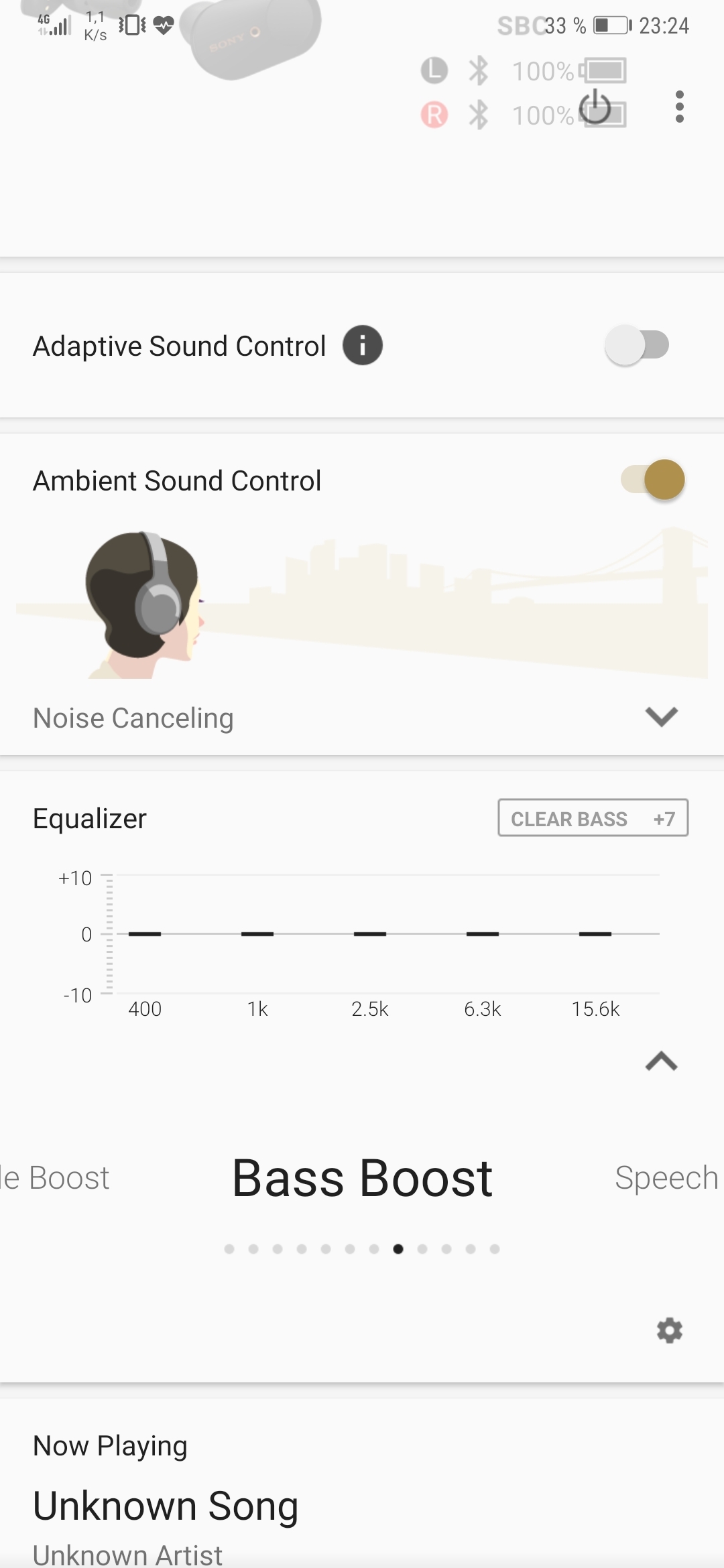Switch to the Speech equalizer preset
Viewport: 724px width, 1568px height.
[666, 1177]
